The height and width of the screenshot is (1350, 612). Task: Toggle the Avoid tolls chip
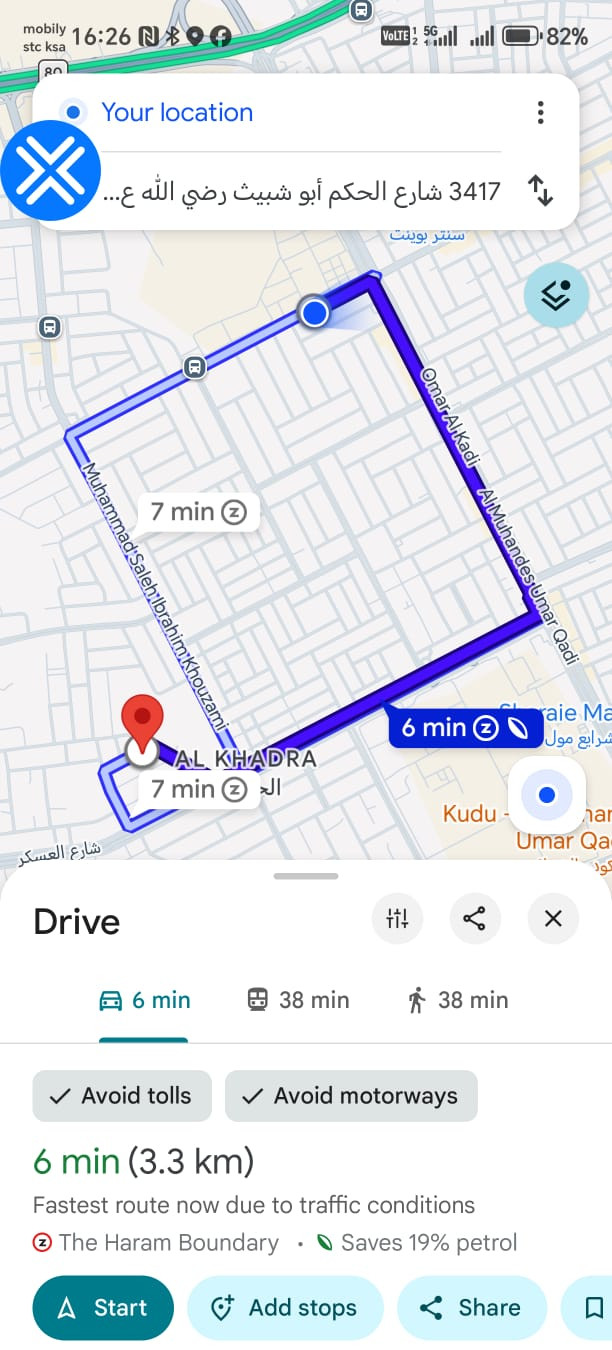point(122,1096)
